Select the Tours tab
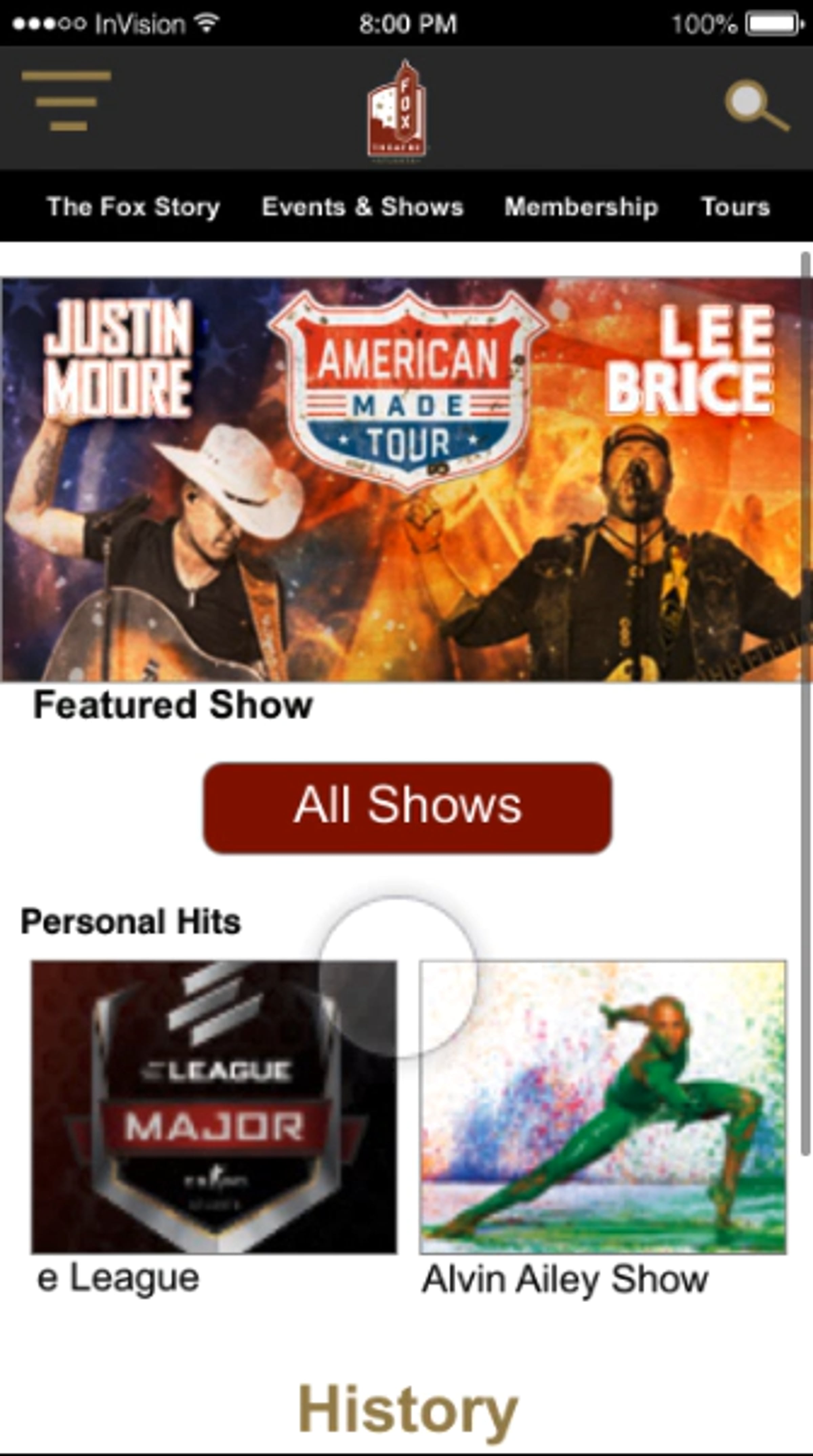This screenshot has width=813, height=1456. [735, 207]
